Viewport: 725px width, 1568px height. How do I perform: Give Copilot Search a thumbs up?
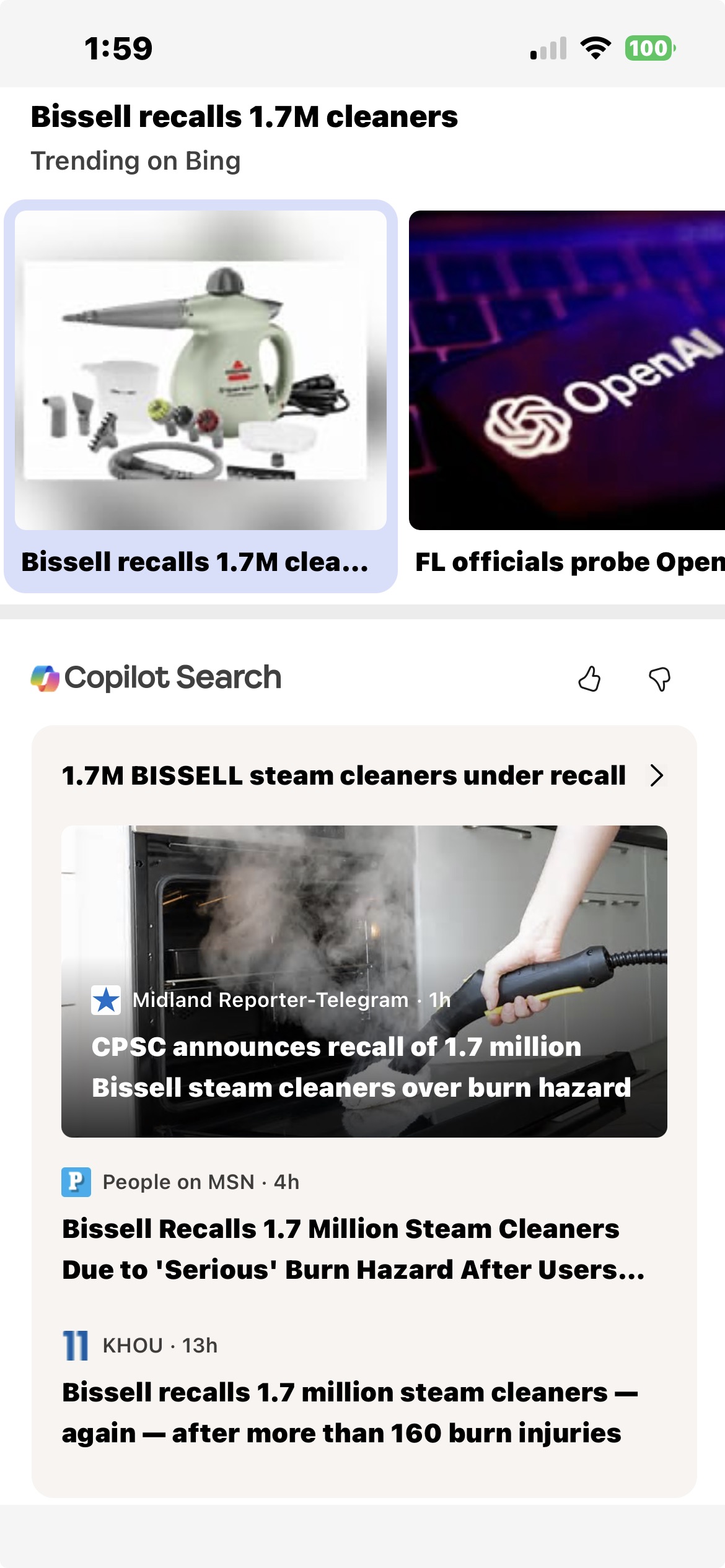(x=589, y=679)
